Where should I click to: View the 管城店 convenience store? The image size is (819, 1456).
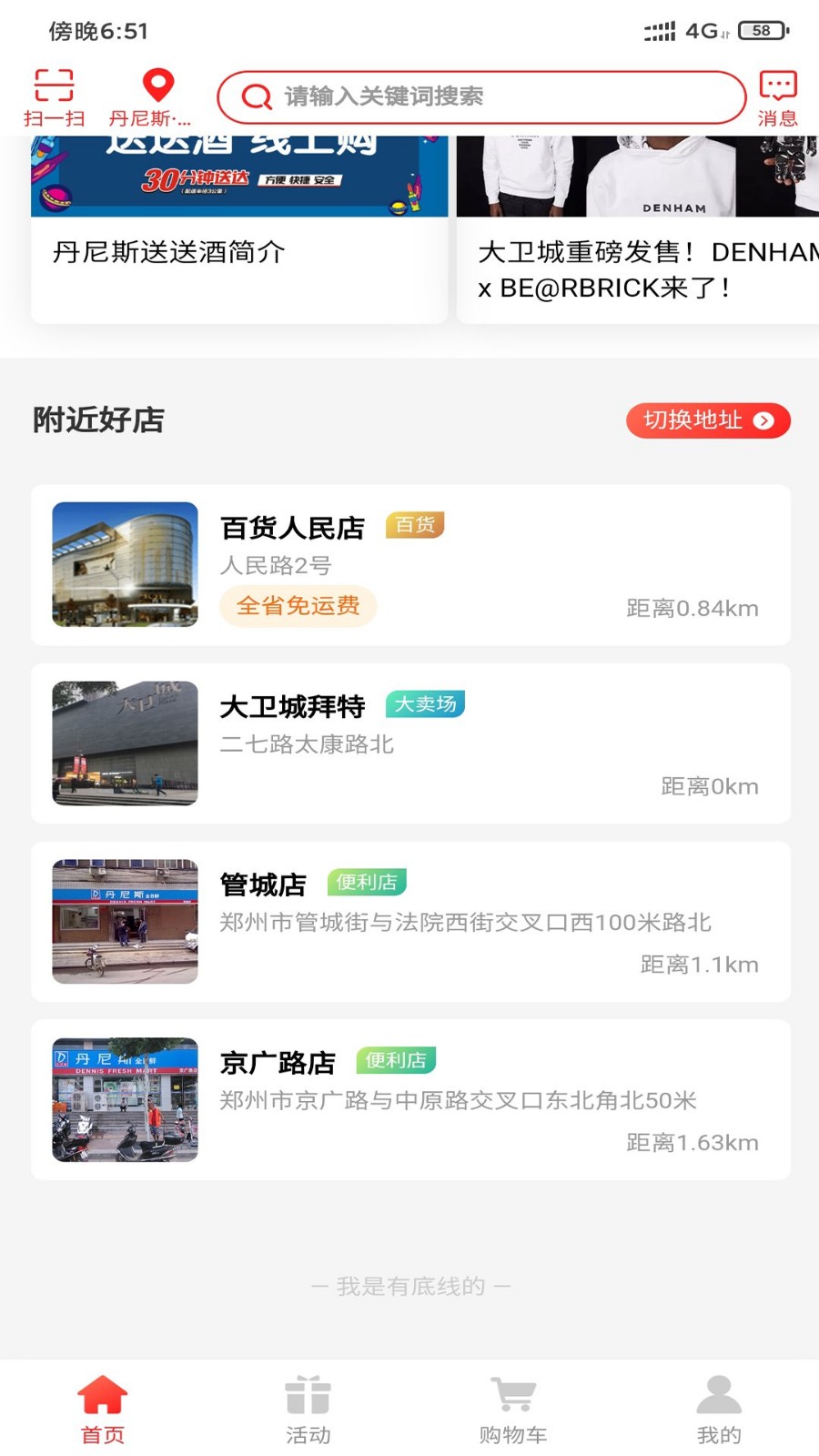pyautogui.click(x=410, y=922)
